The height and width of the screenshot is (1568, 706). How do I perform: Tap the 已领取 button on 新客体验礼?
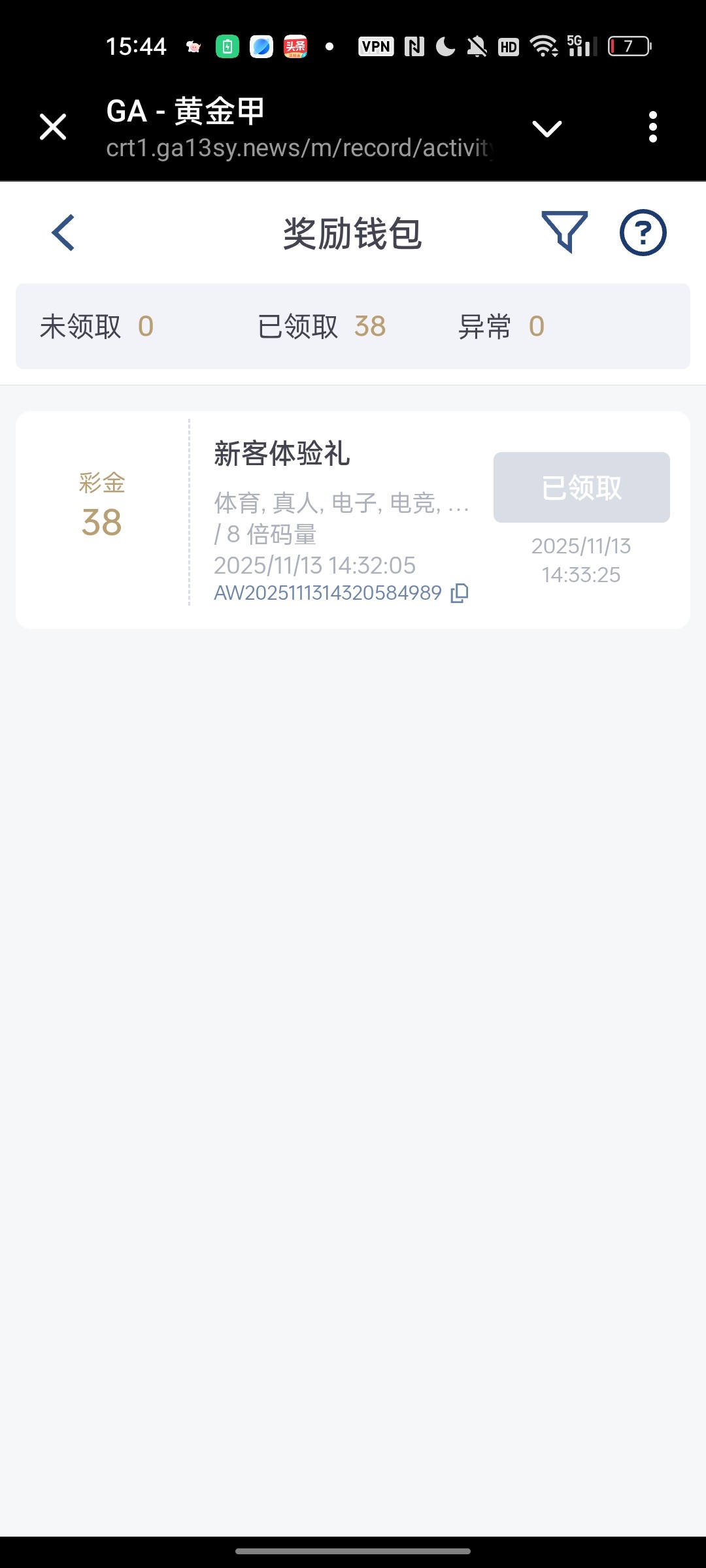click(x=581, y=487)
